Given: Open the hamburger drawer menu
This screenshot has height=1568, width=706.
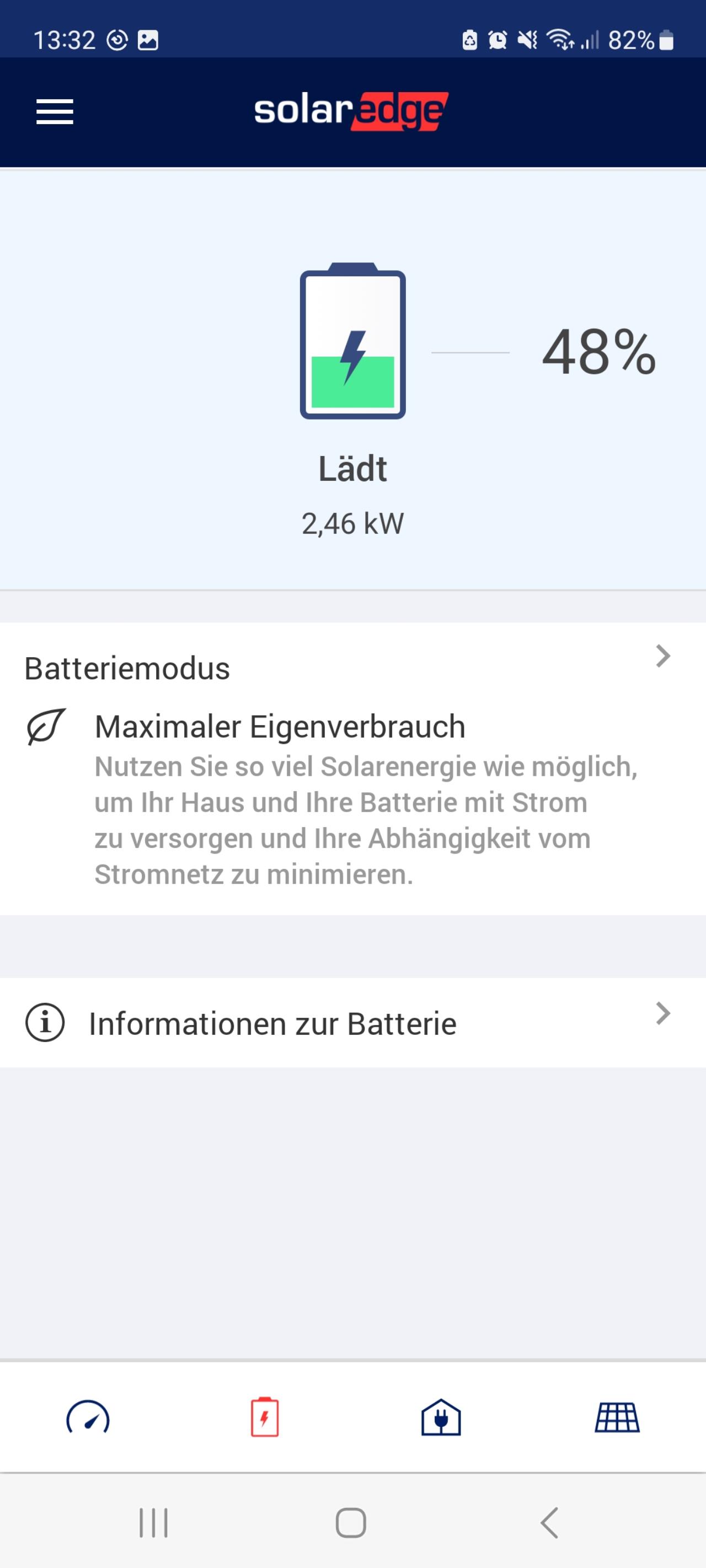Looking at the screenshot, I should click(55, 112).
